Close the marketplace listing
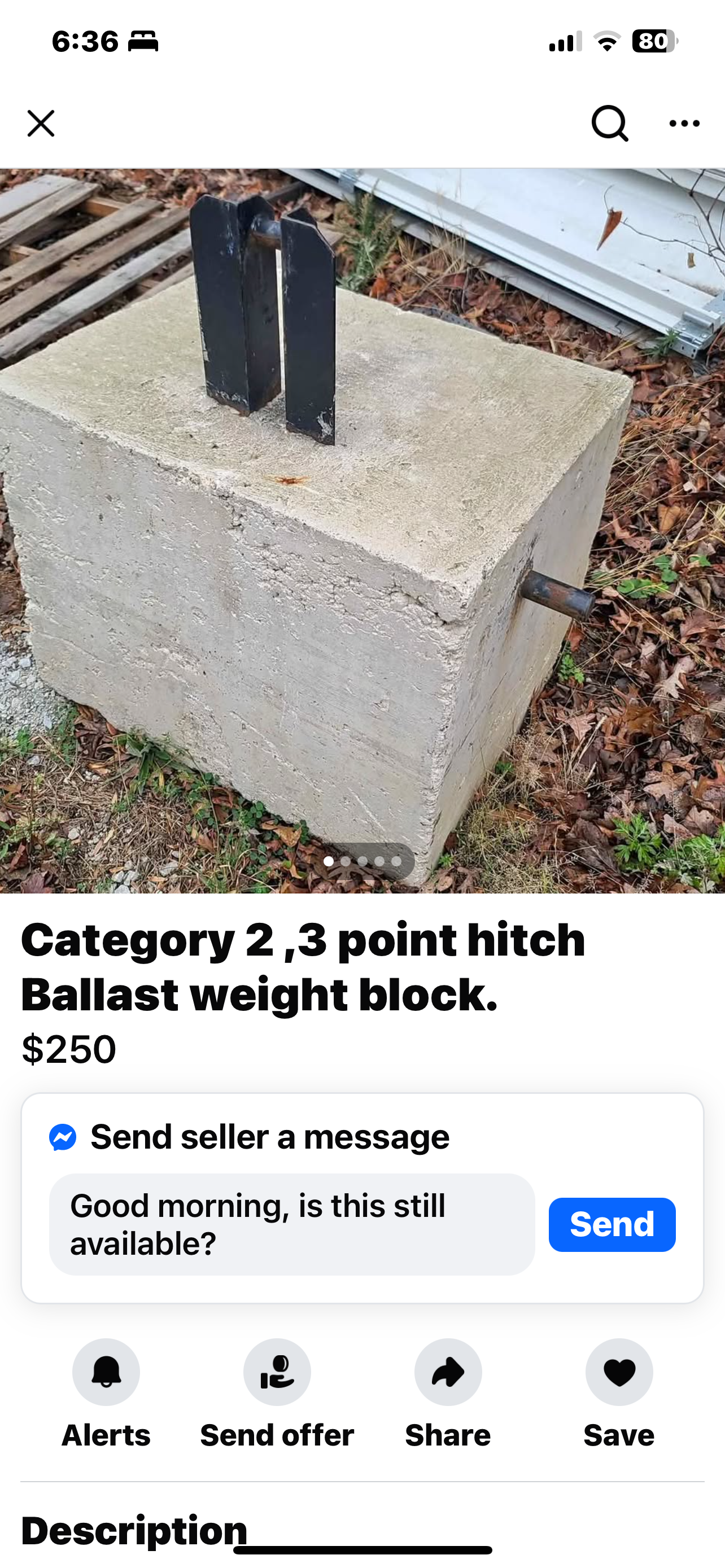 click(x=41, y=124)
